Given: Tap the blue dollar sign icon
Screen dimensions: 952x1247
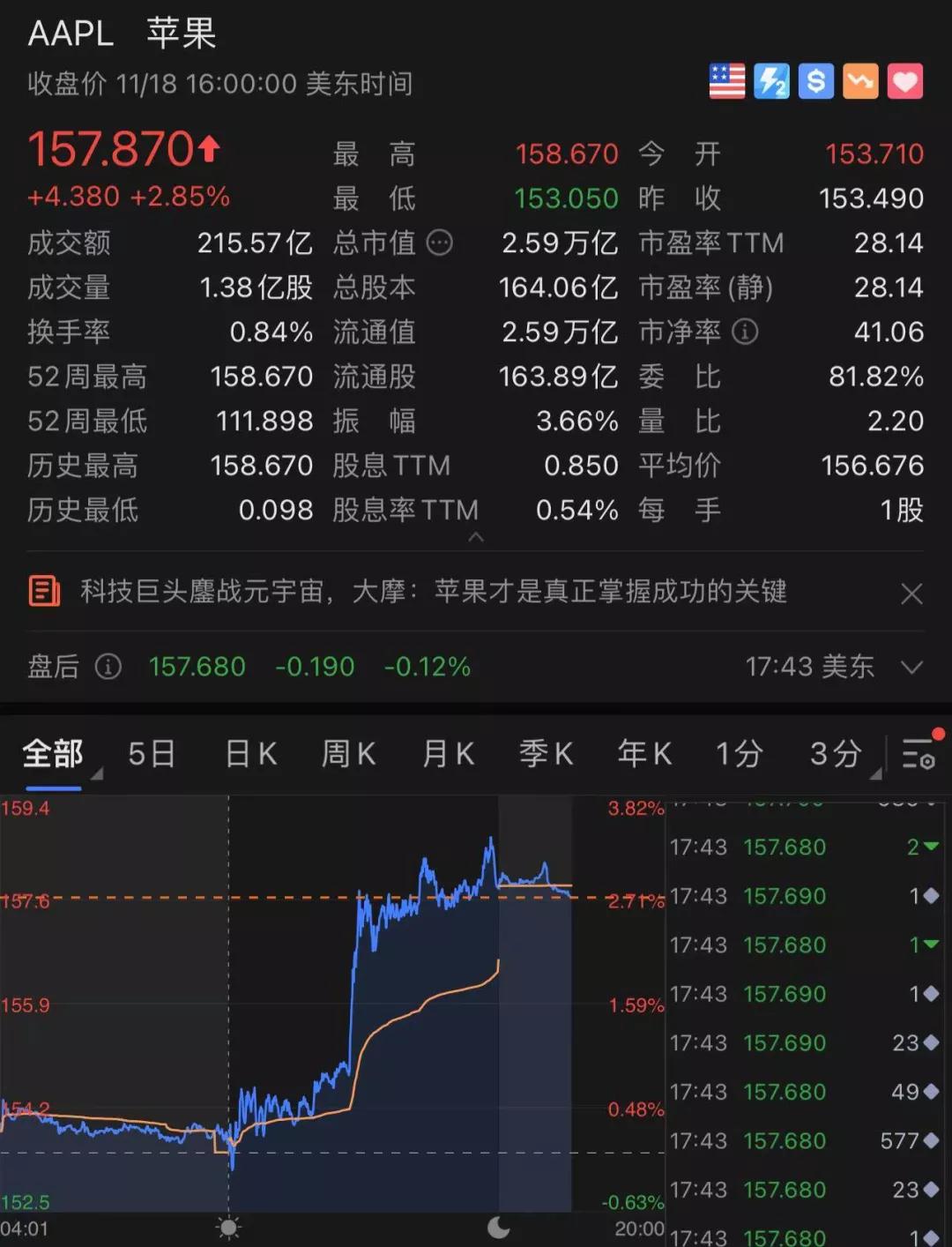Looking at the screenshot, I should click(x=815, y=82).
